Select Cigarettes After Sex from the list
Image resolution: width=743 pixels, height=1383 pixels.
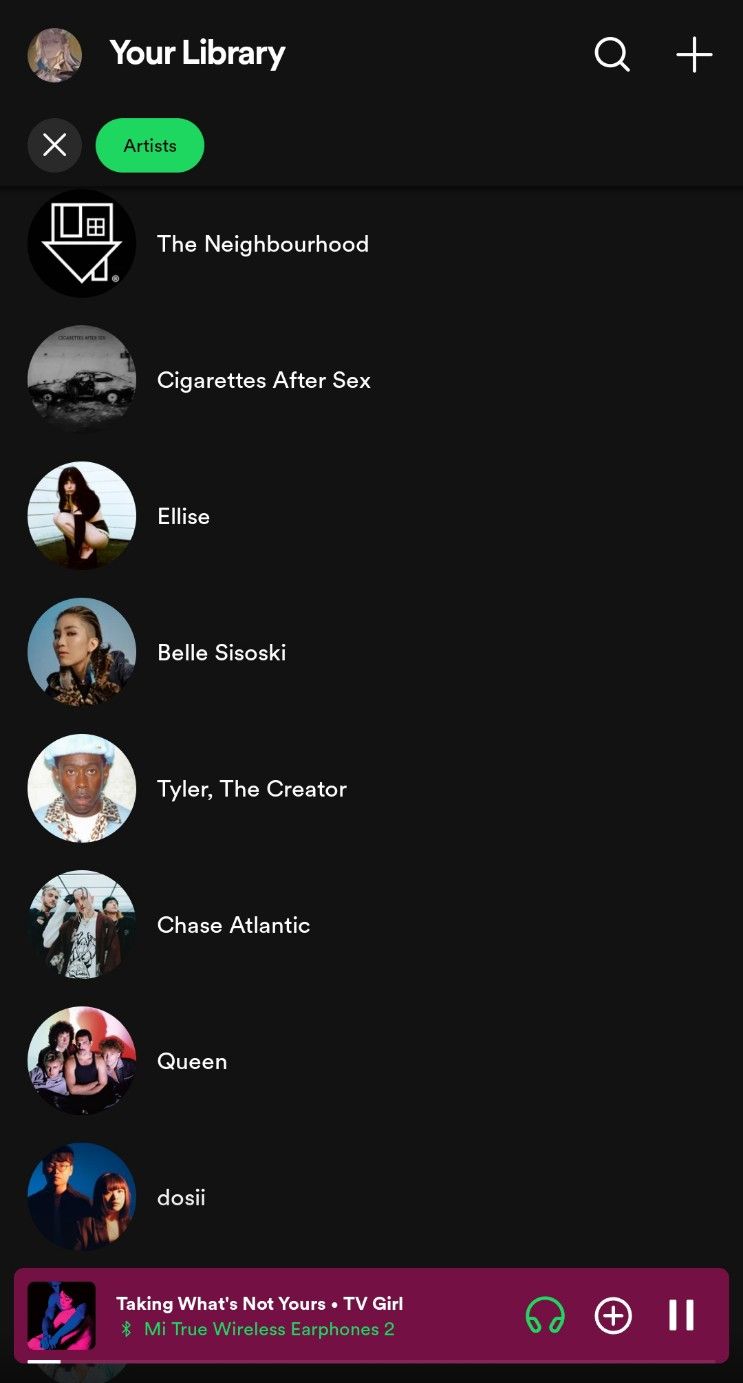point(264,380)
